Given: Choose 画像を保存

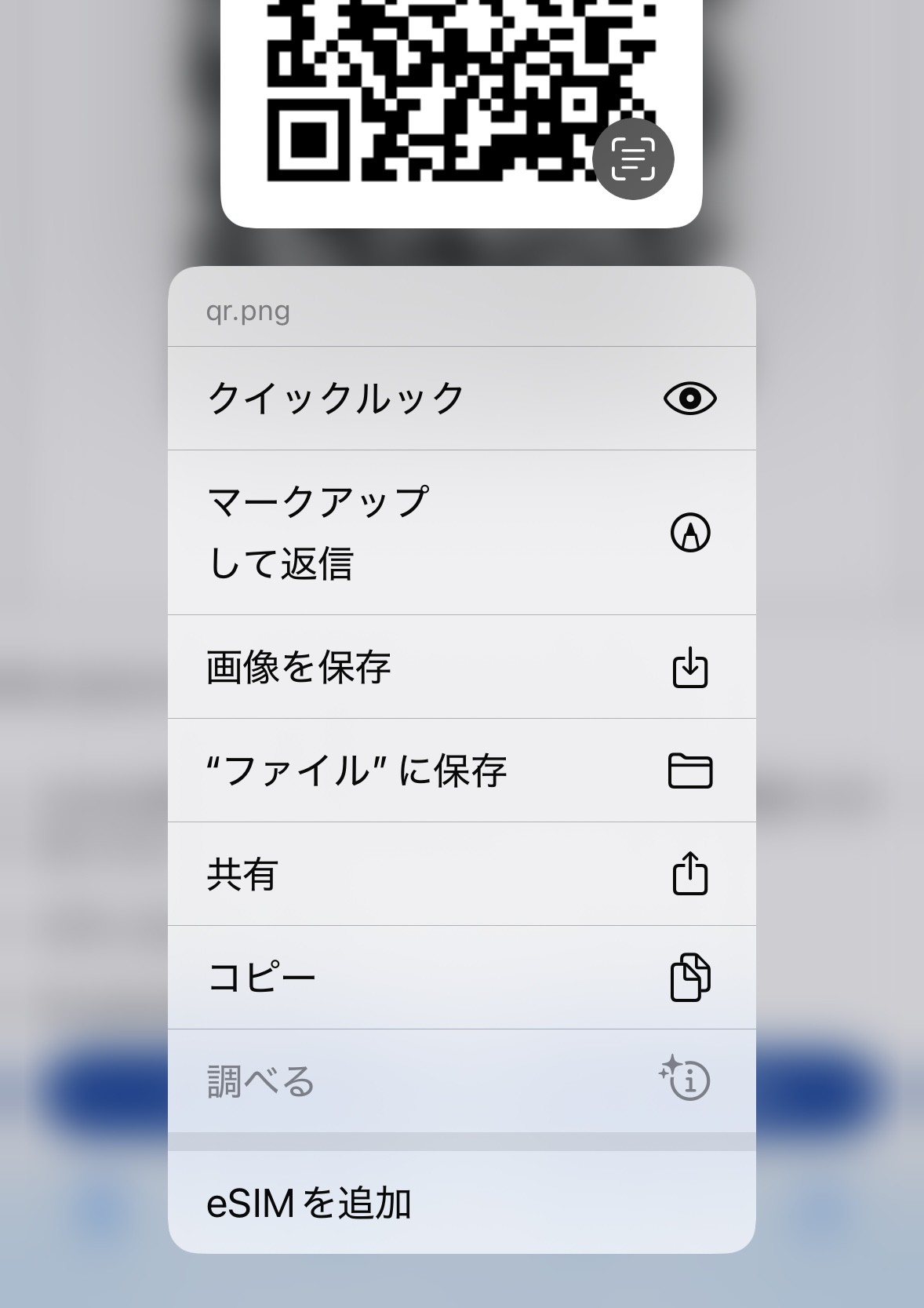Looking at the screenshot, I should (461, 667).
